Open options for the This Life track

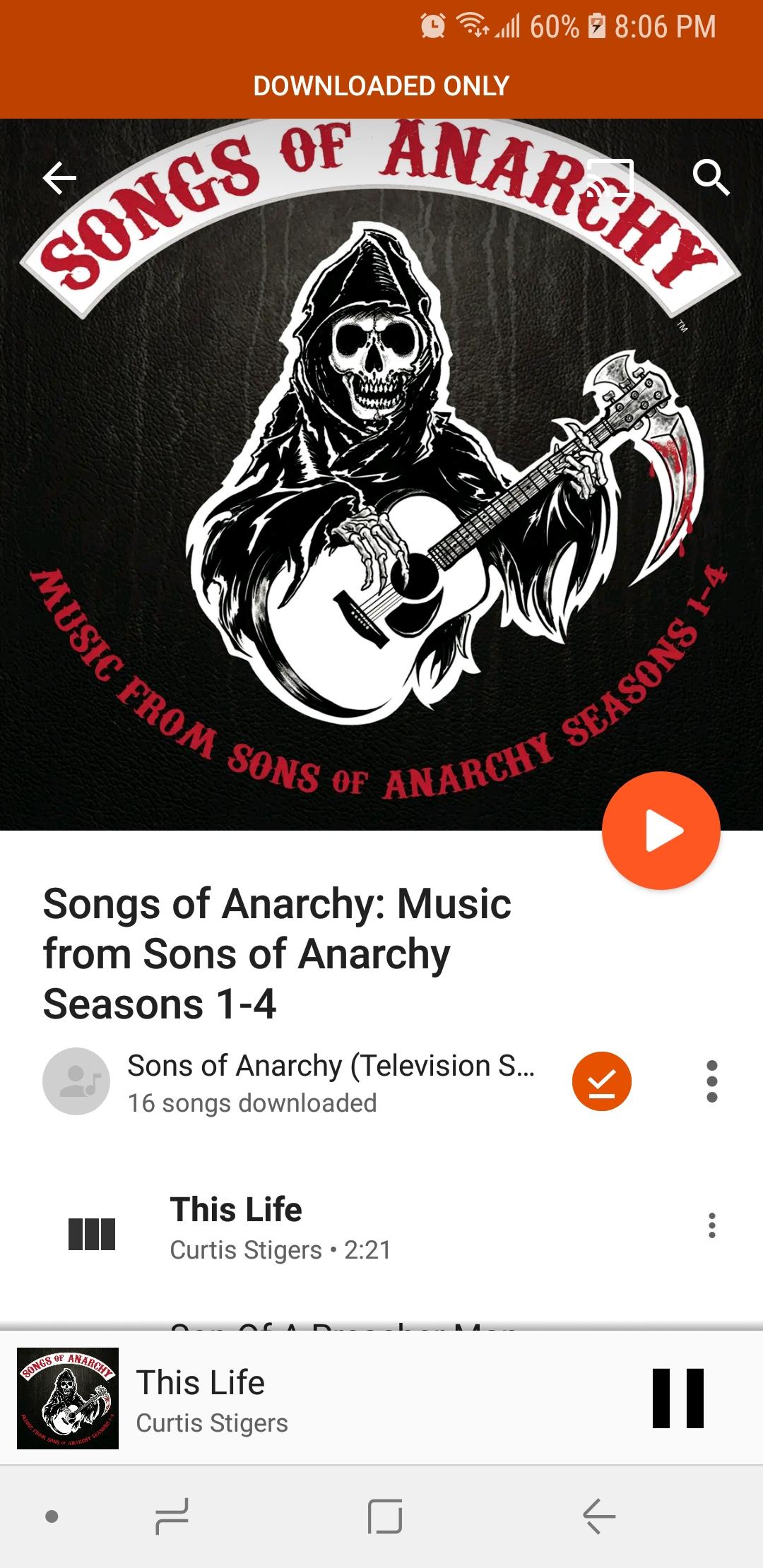click(x=712, y=1225)
